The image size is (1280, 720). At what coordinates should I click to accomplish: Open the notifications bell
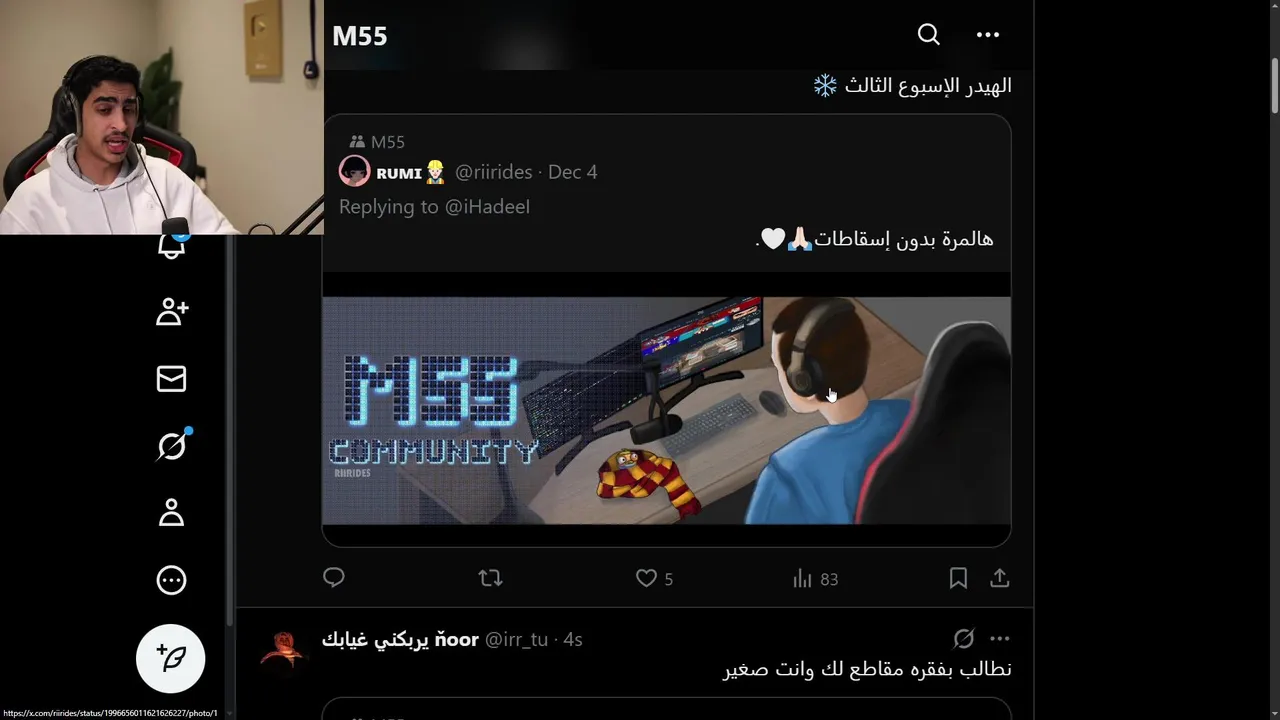(171, 247)
